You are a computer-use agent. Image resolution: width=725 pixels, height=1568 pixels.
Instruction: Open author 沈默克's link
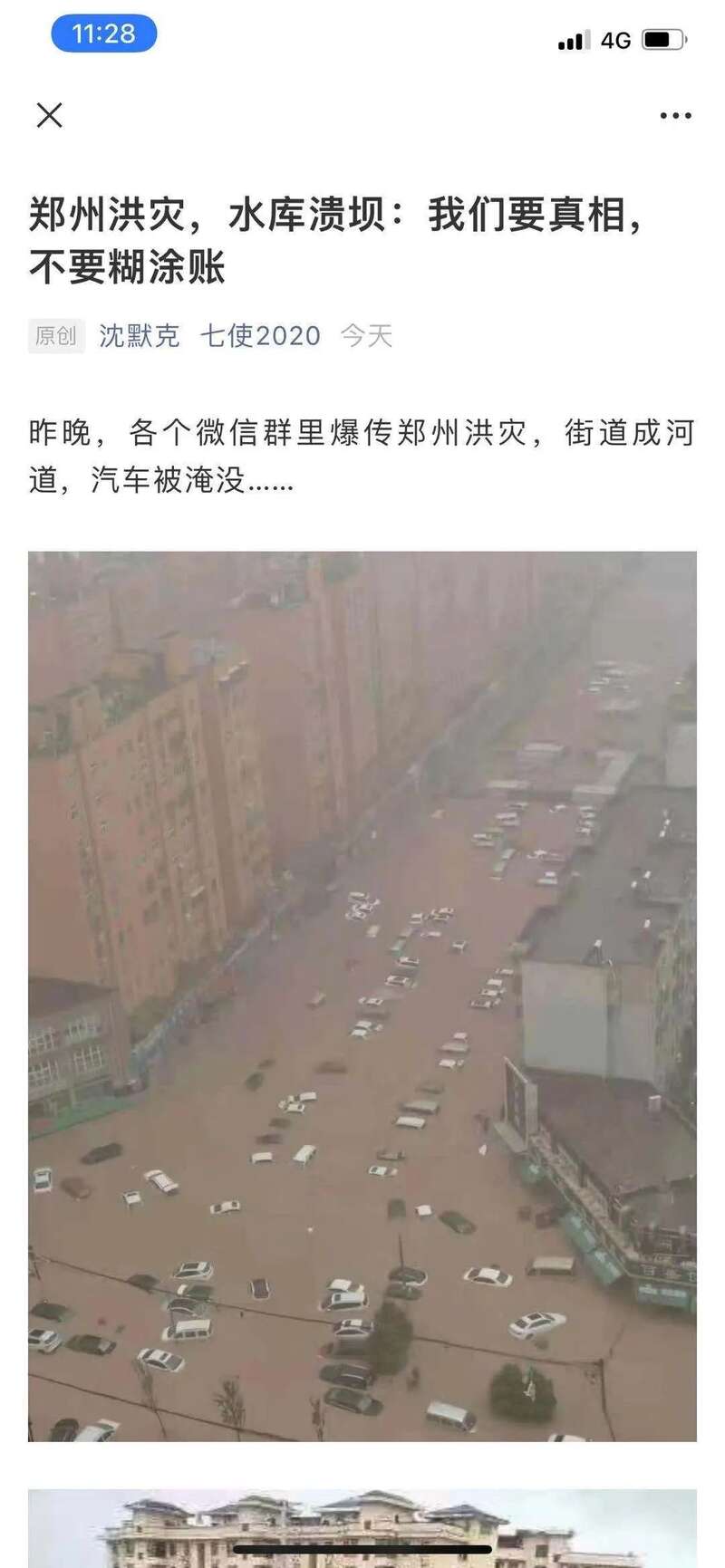point(139,336)
